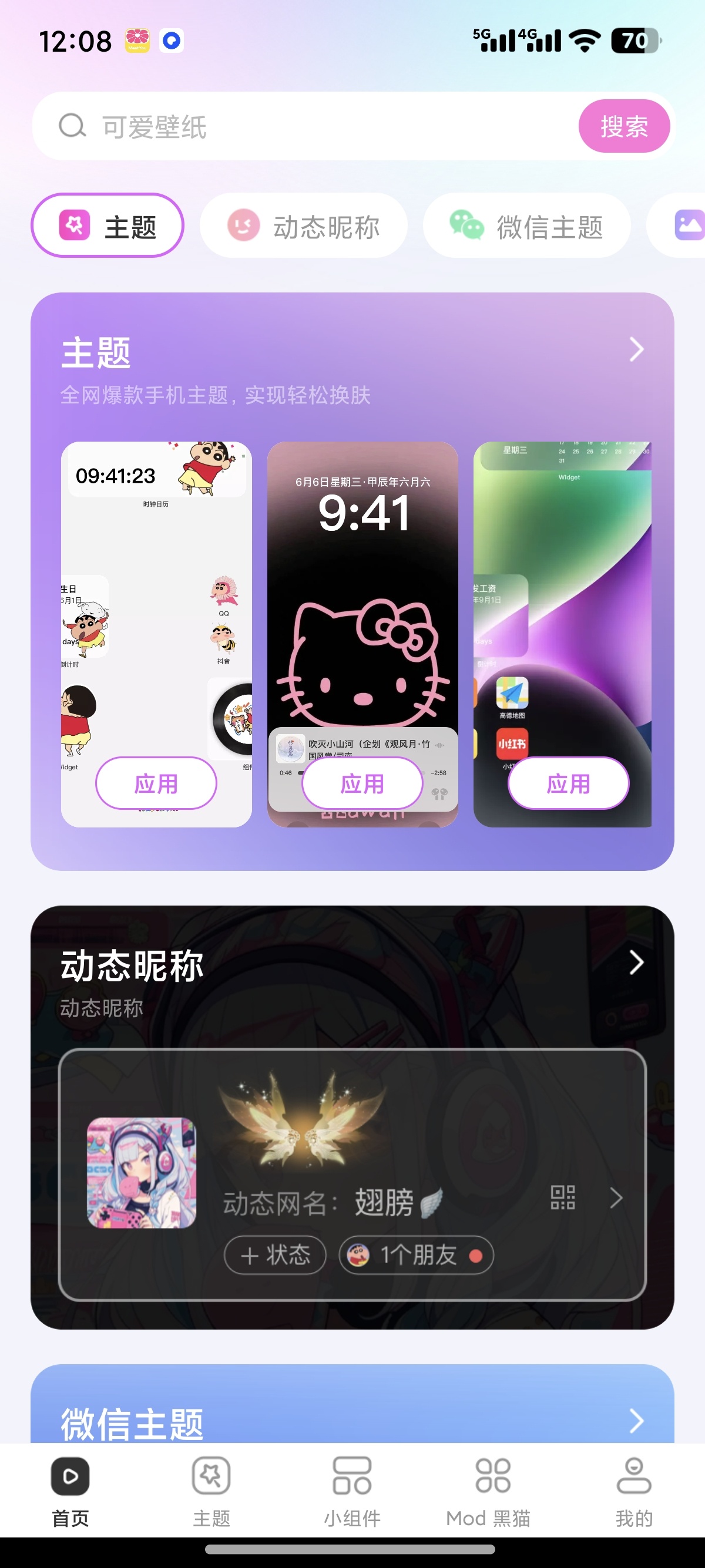Expand the 动态昵称 section with its arrow
The image size is (705, 1568).
[x=636, y=963]
